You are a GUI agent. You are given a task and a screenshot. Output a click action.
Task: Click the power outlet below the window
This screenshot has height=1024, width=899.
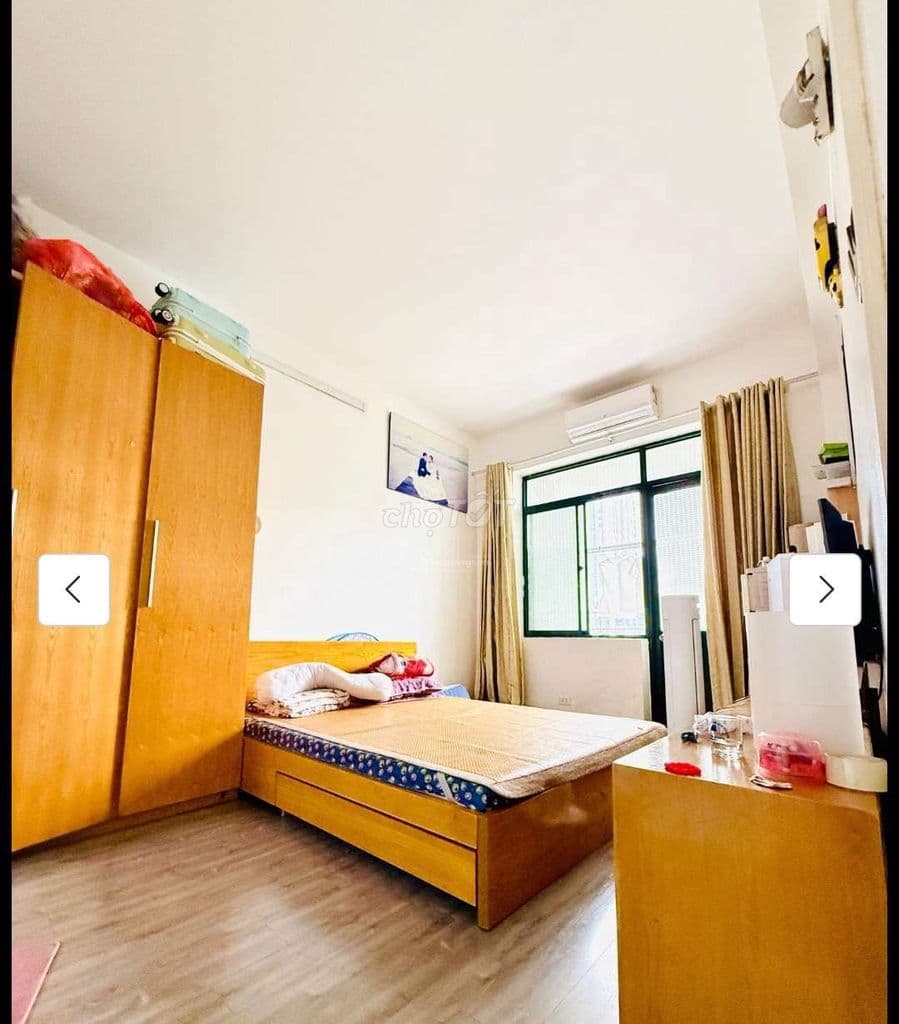(x=567, y=700)
